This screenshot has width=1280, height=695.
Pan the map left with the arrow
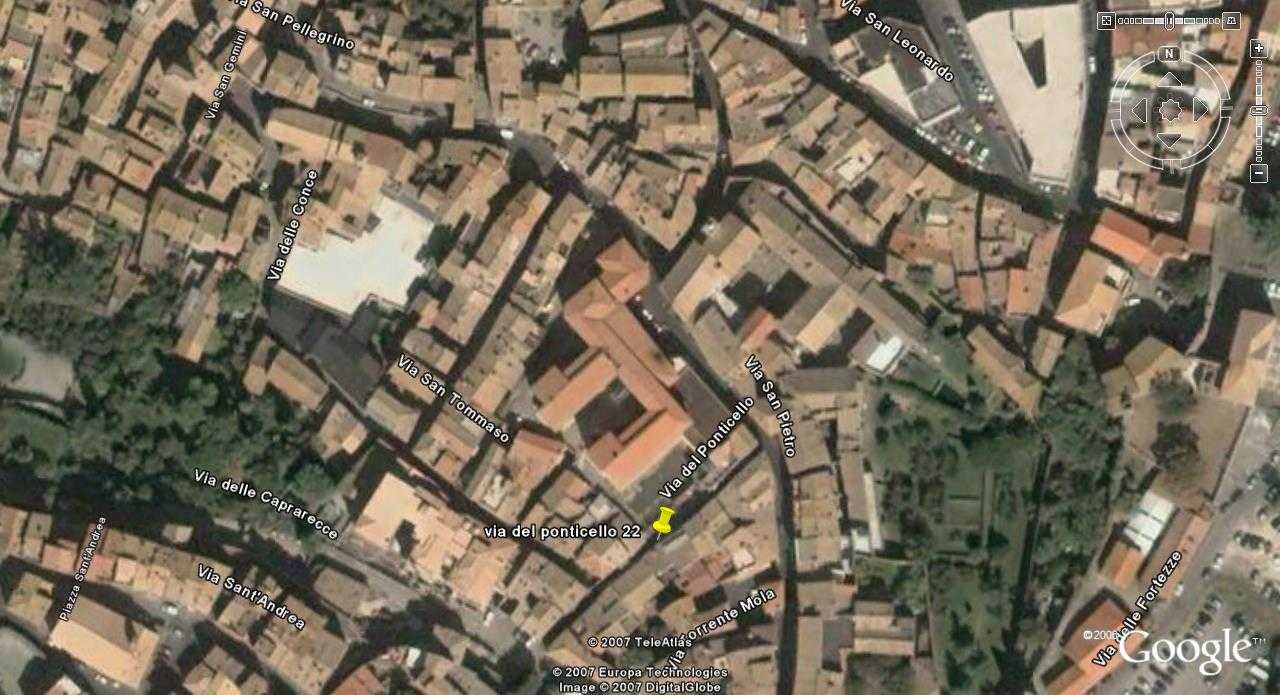click(1141, 110)
